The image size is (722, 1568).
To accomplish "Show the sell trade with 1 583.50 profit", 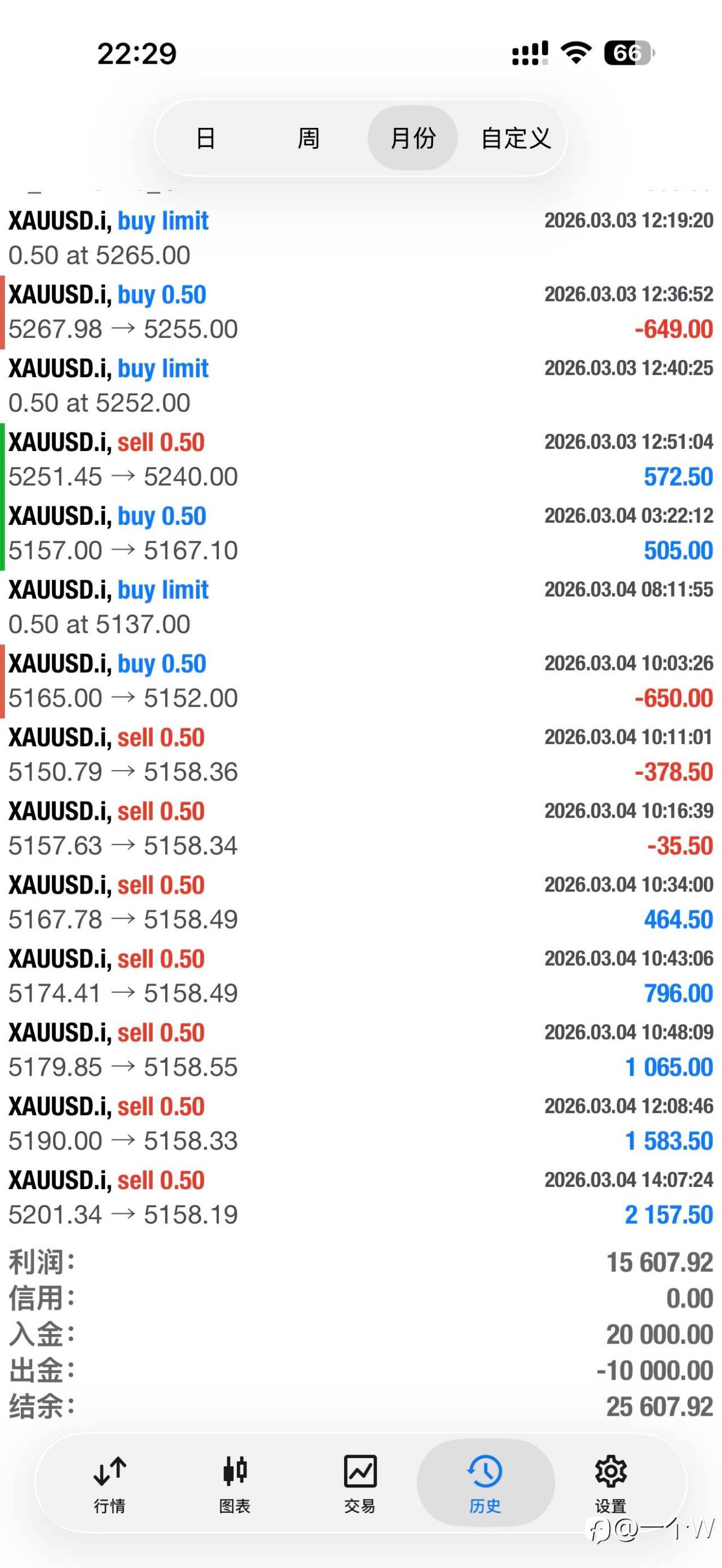I will (x=361, y=1124).
